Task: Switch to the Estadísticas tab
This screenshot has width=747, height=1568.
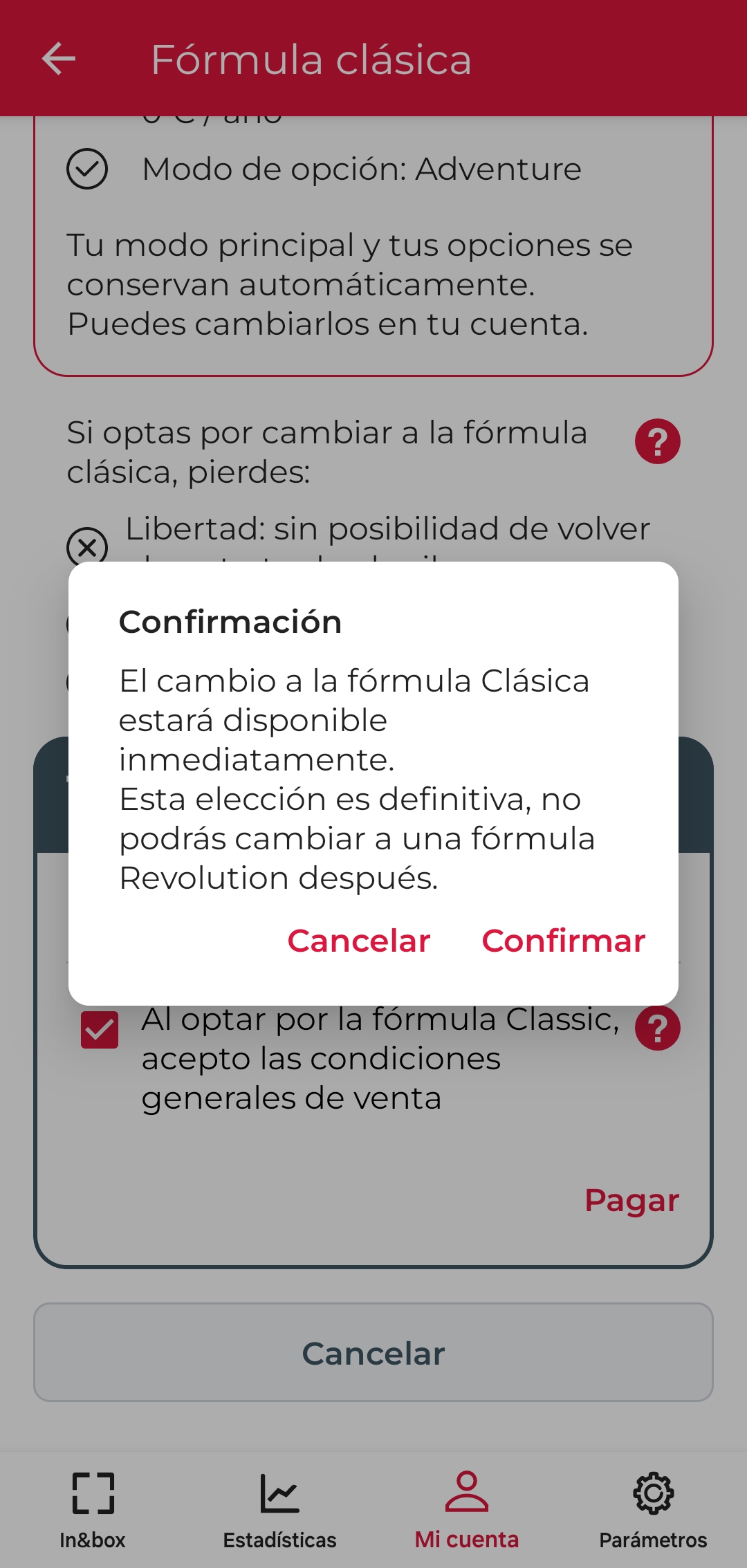Action: point(279,1509)
